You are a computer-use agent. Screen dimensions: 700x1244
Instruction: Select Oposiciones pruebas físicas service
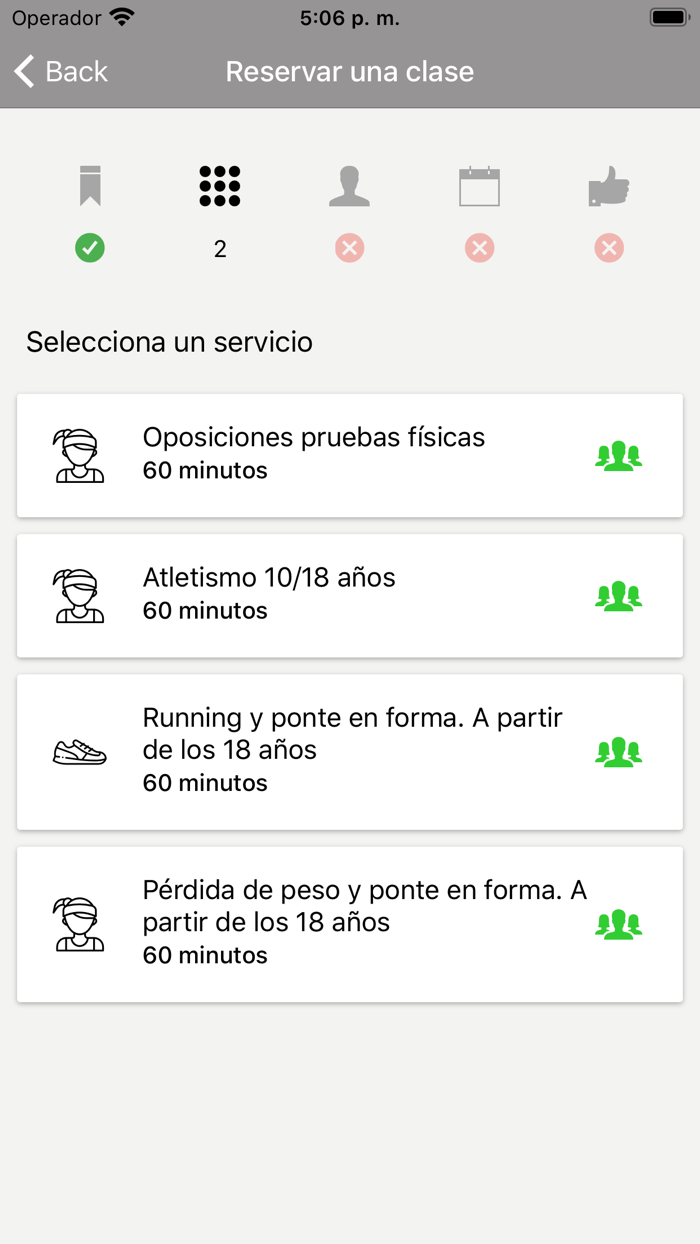pyautogui.click(x=350, y=455)
